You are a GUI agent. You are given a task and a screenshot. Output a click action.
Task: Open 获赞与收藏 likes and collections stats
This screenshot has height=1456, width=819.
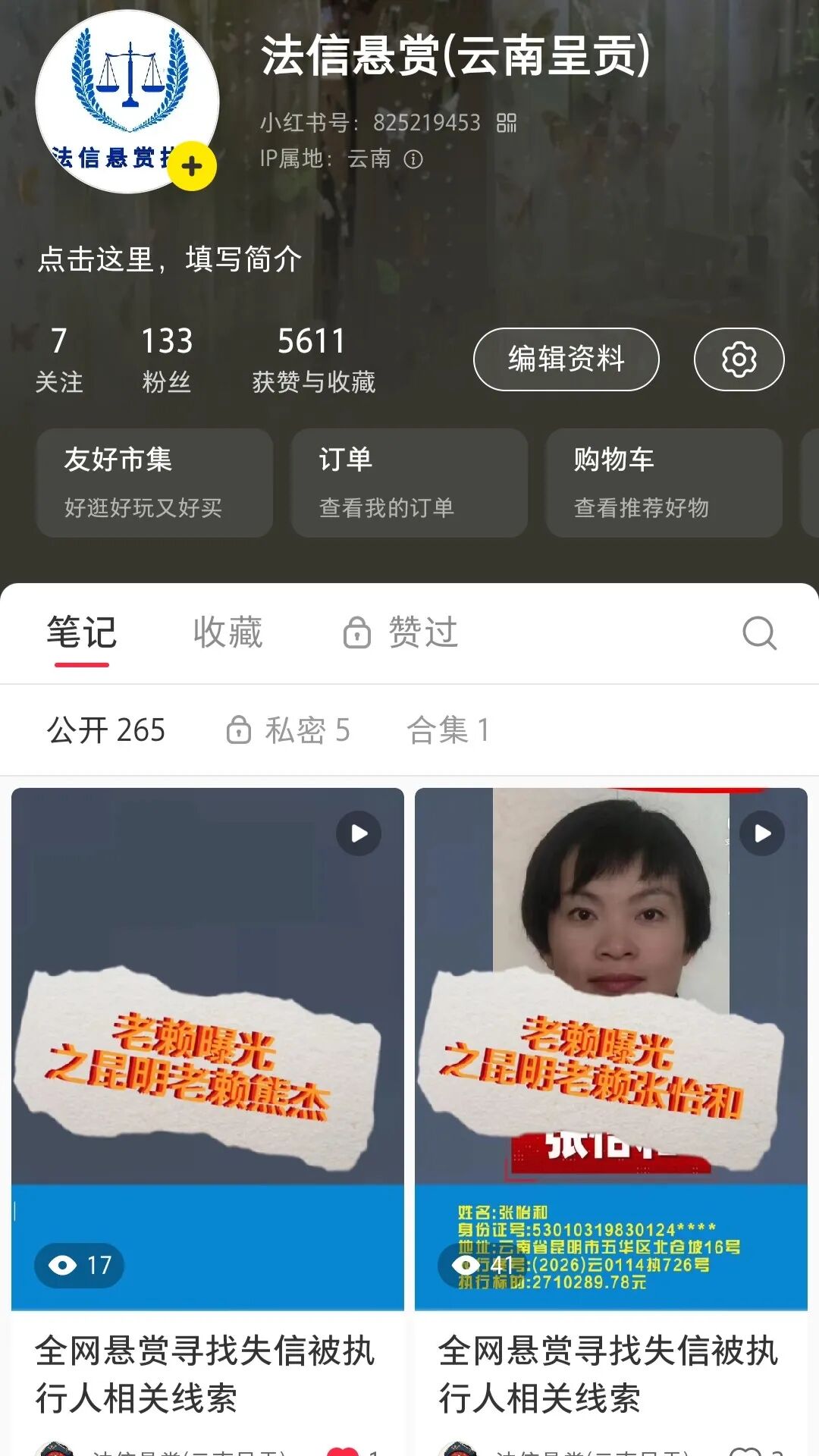(x=312, y=359)
